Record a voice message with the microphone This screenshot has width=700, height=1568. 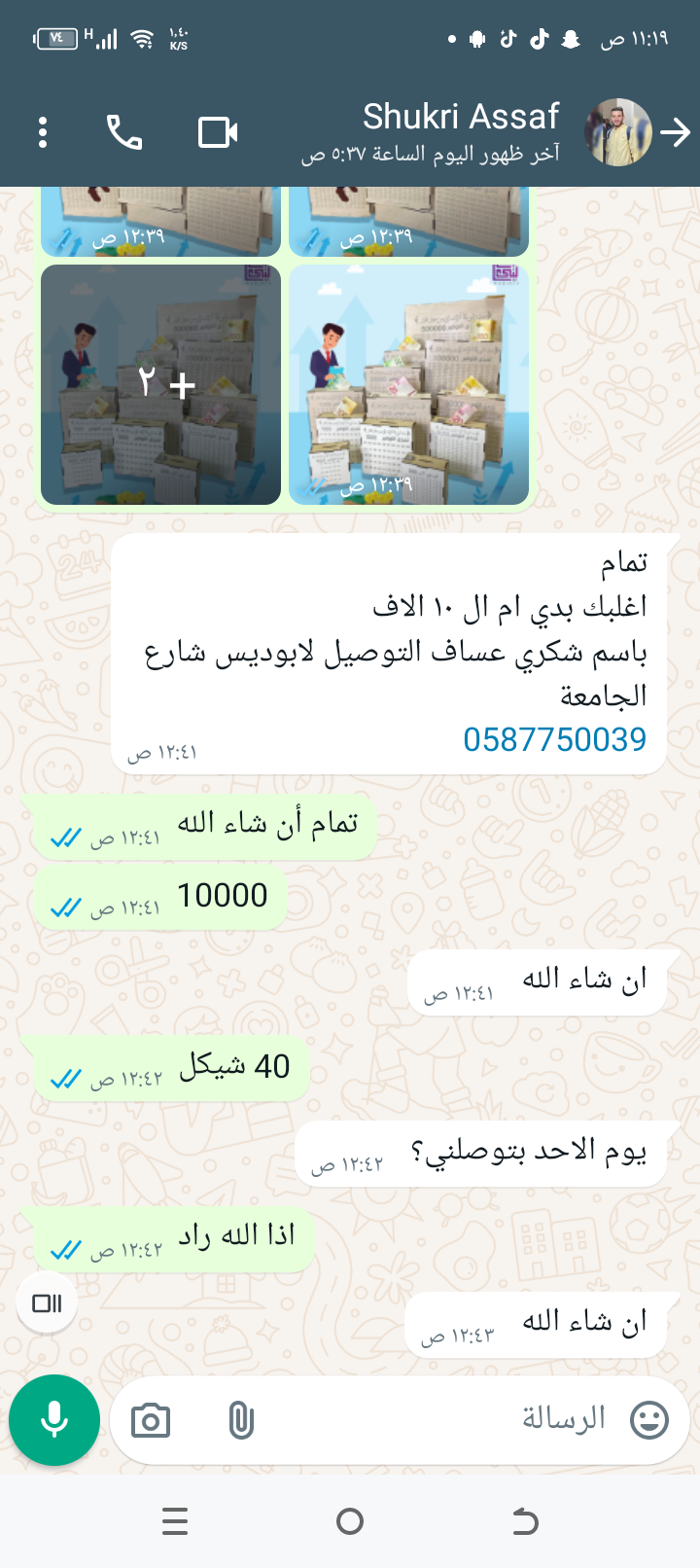click(x=54, y=1420)
